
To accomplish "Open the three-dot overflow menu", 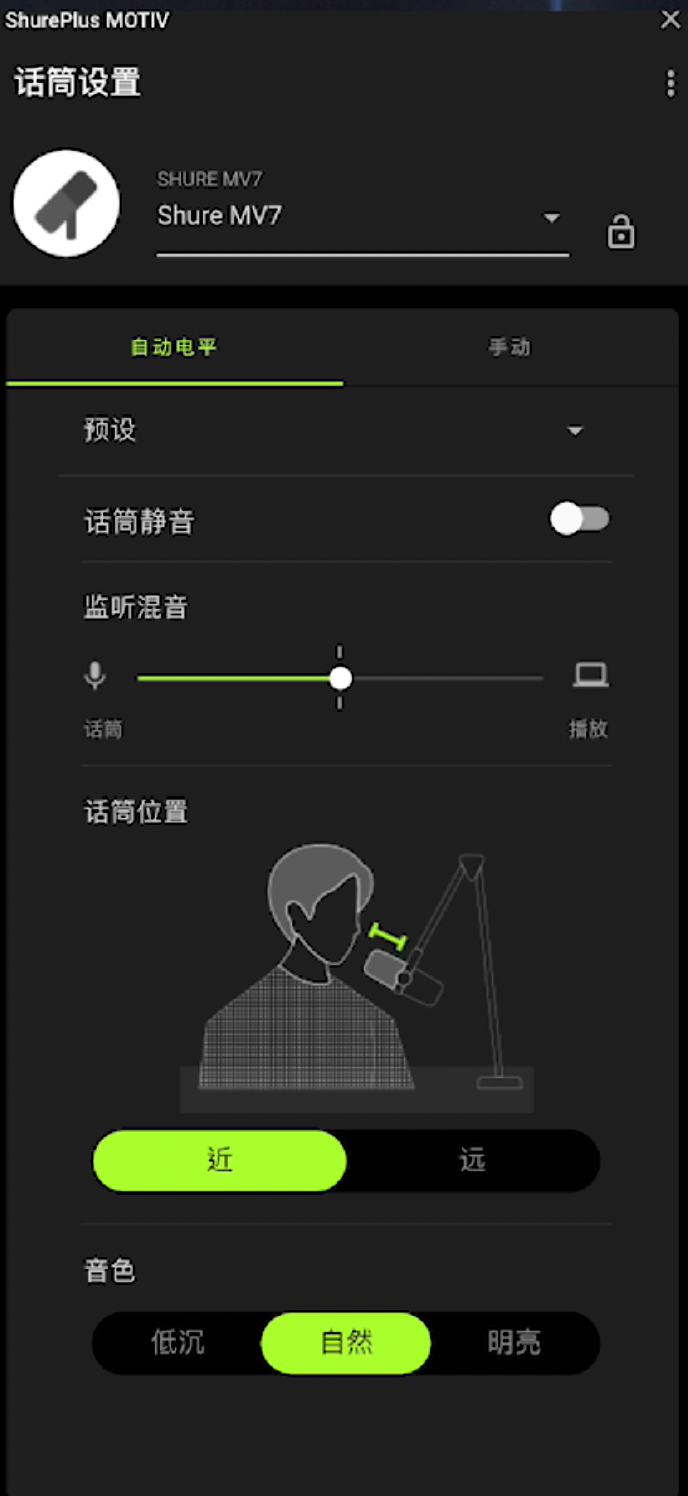I will coord(670,84).
